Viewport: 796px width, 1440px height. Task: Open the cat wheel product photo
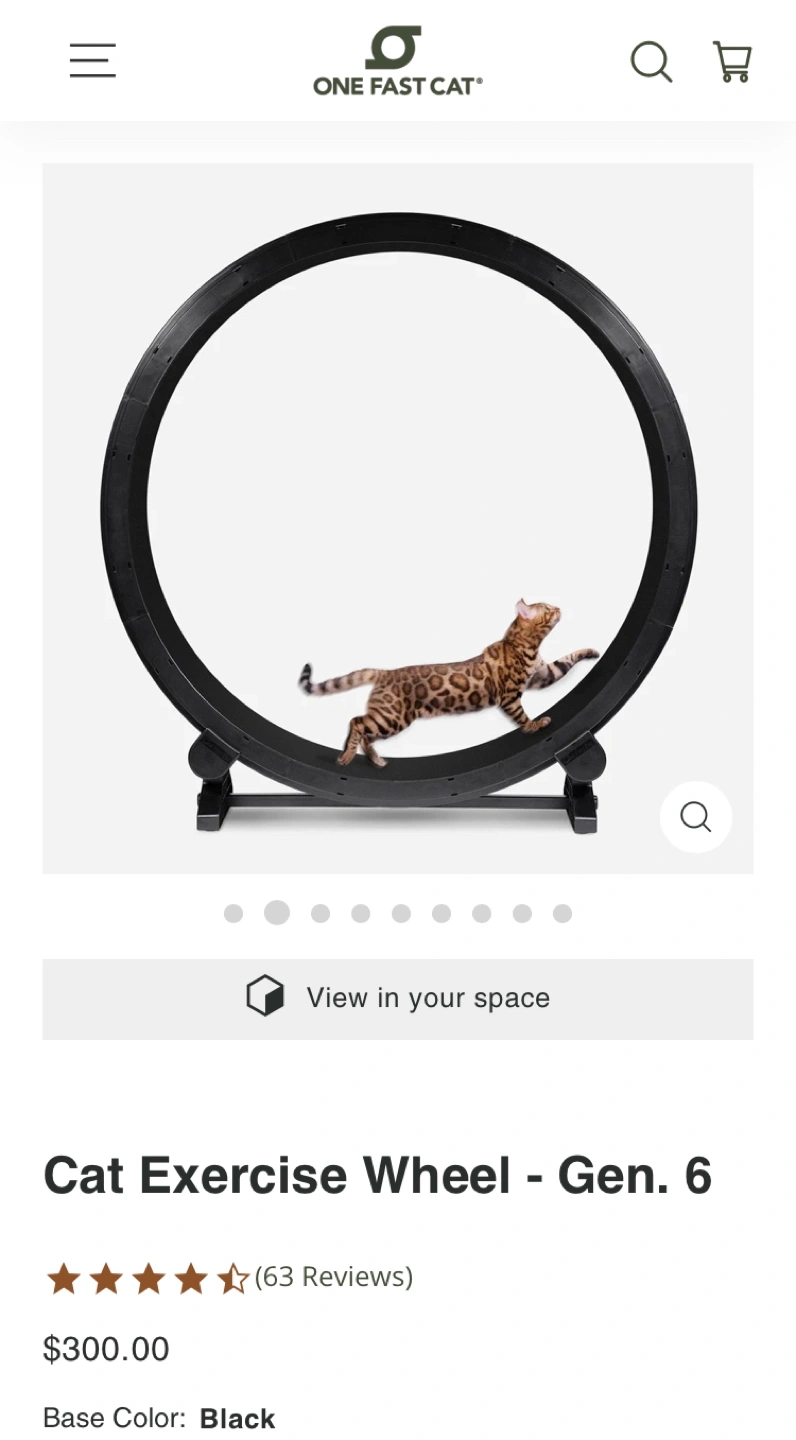(x=397, y=518)
